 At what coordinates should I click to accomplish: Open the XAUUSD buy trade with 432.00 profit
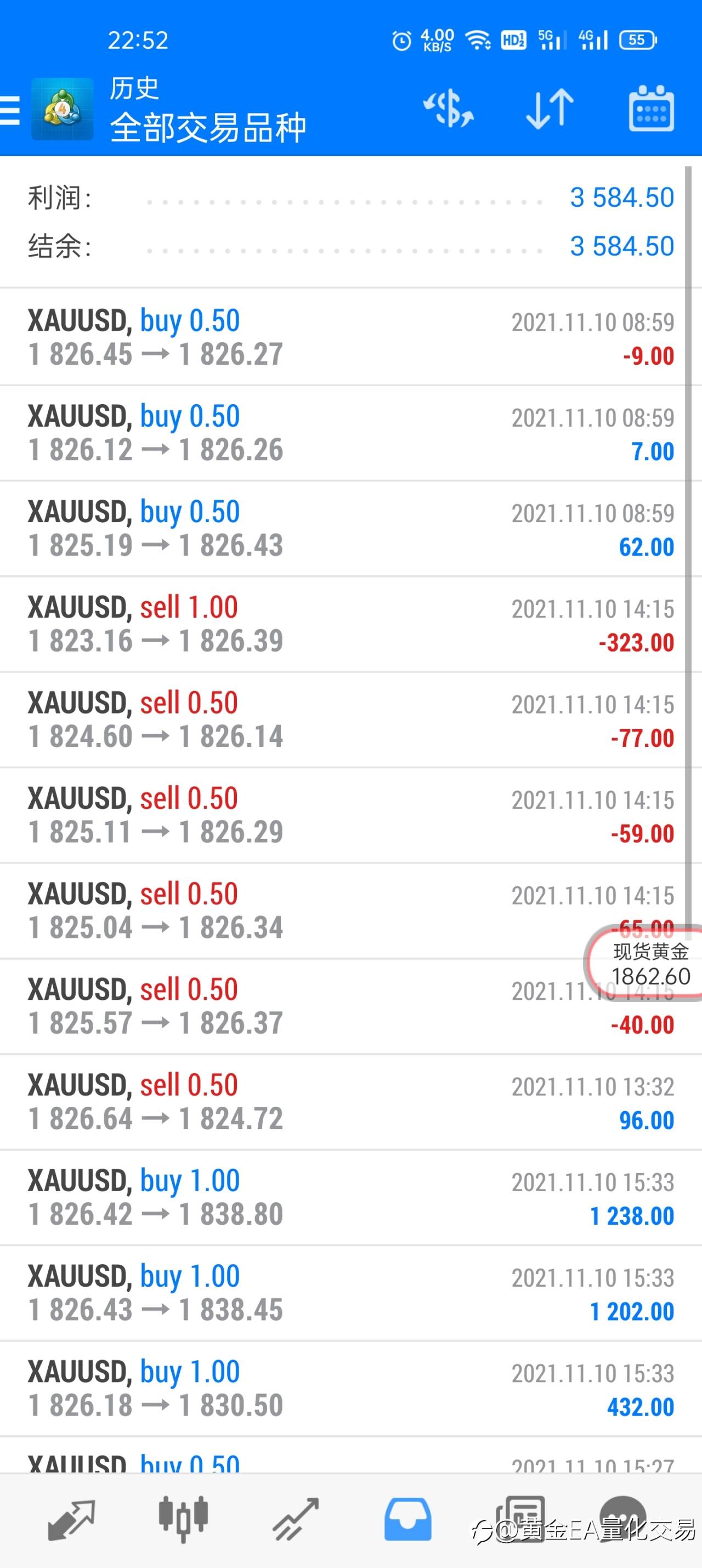(x=350, y=1389)
